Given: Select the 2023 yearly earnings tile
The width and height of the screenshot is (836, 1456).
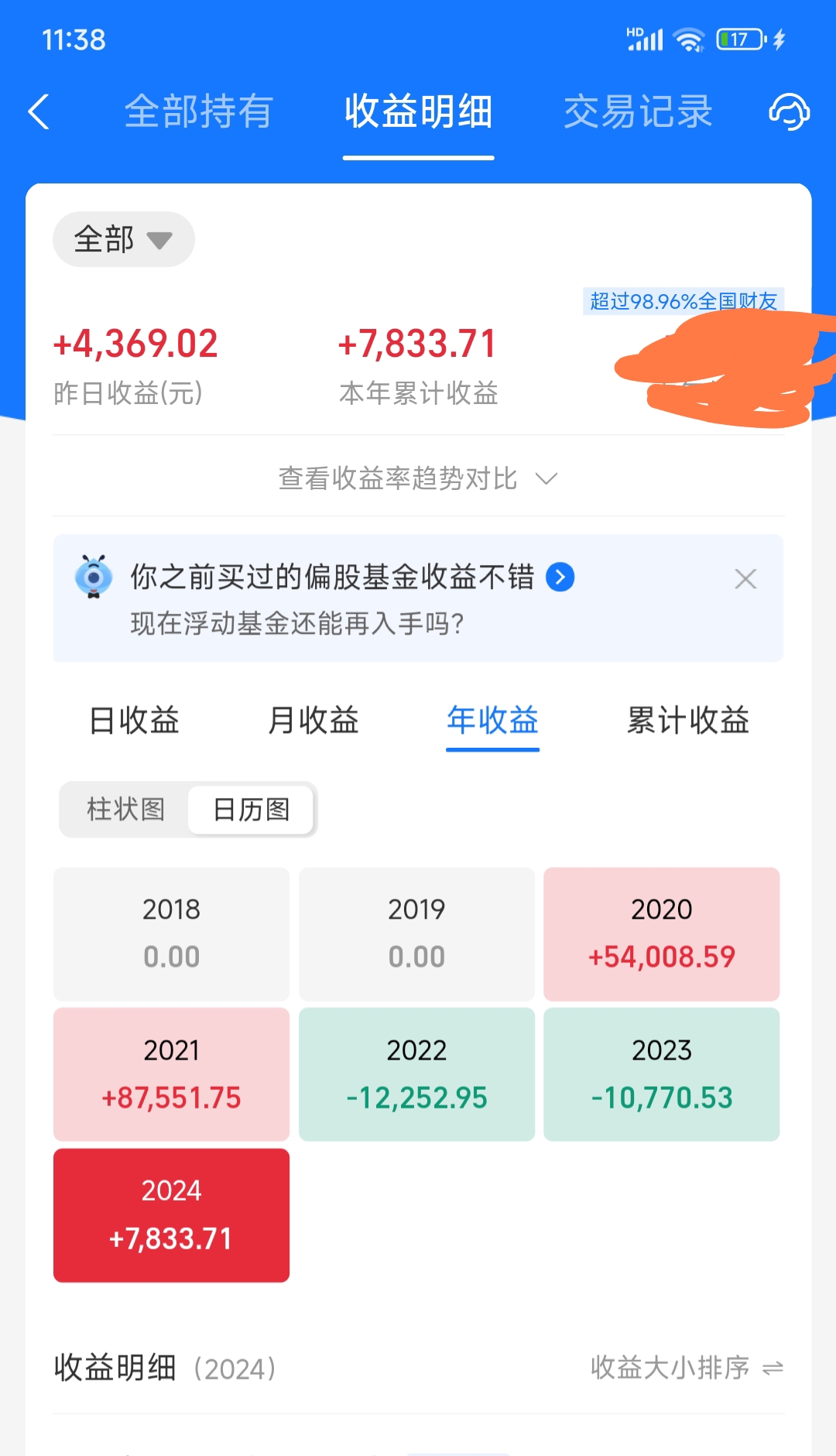Looking at the screenshot, I should [662, 1074].
